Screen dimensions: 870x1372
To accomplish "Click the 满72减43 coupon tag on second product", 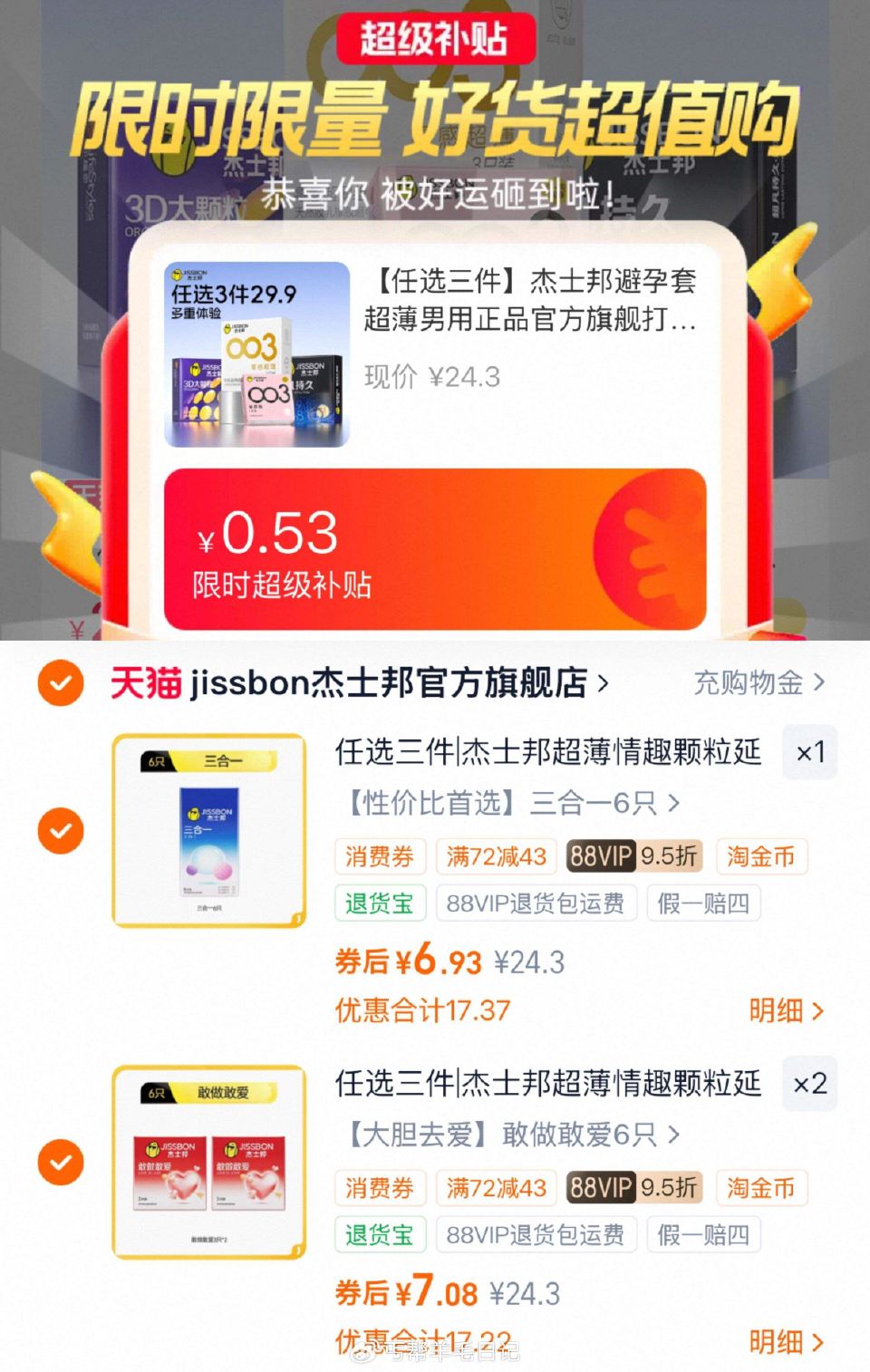I will pyautogui.click(x=498, y=1188).
